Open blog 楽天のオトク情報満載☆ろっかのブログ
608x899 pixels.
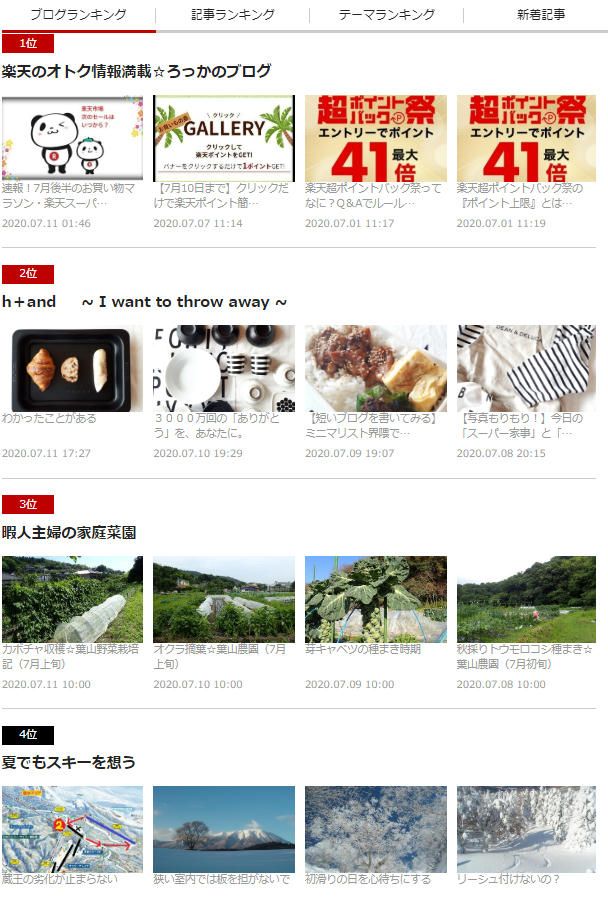[136, 71]
